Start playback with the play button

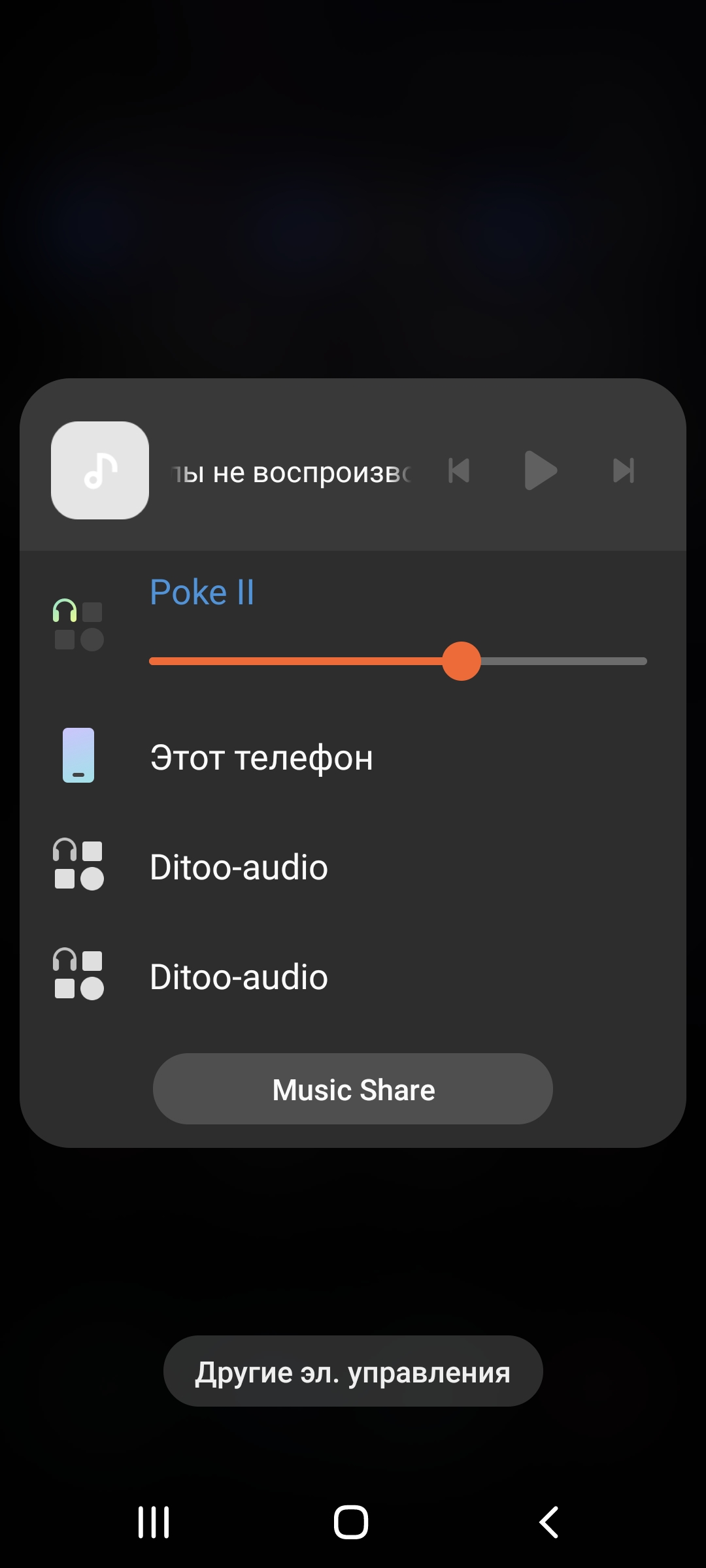[541, 470]
